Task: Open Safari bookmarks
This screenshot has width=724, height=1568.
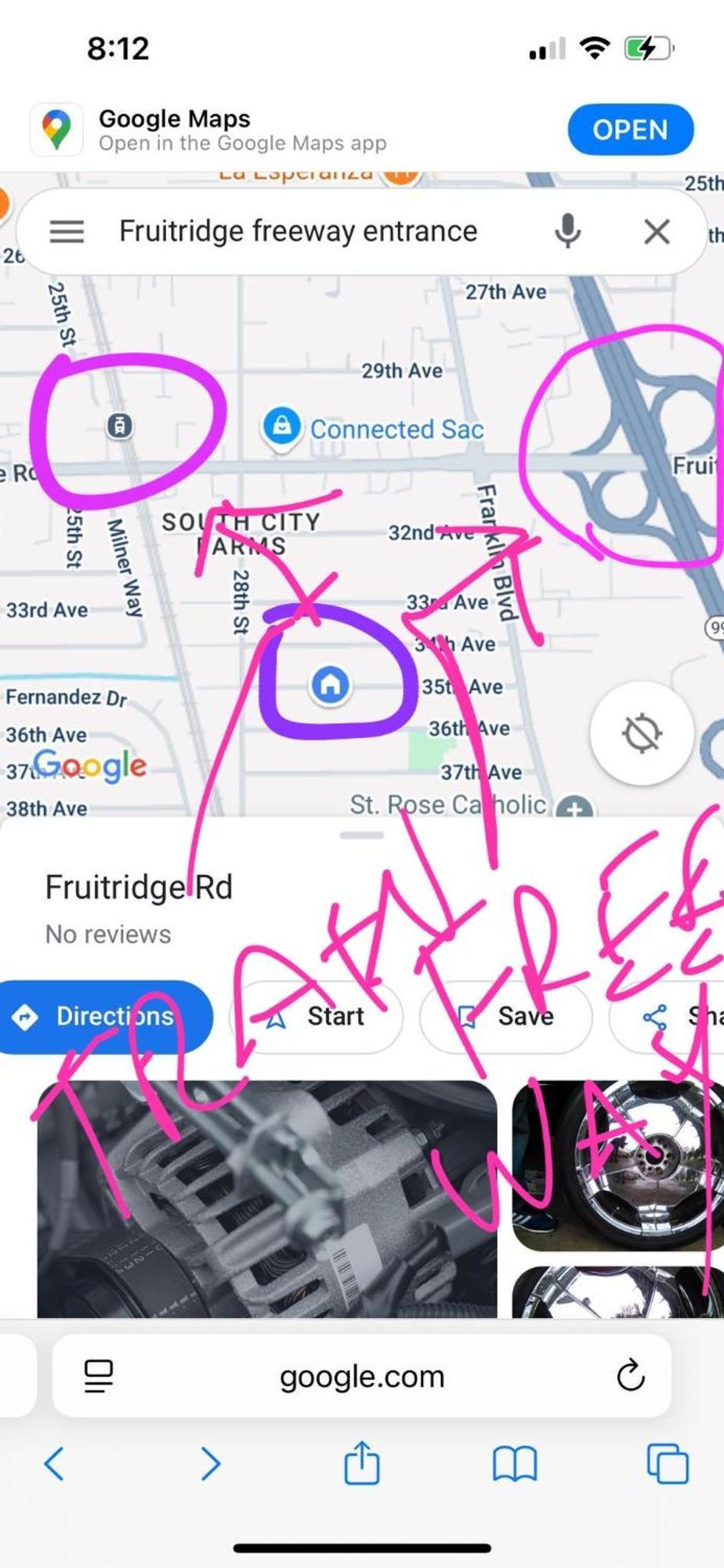Action: coord(514,1463)
